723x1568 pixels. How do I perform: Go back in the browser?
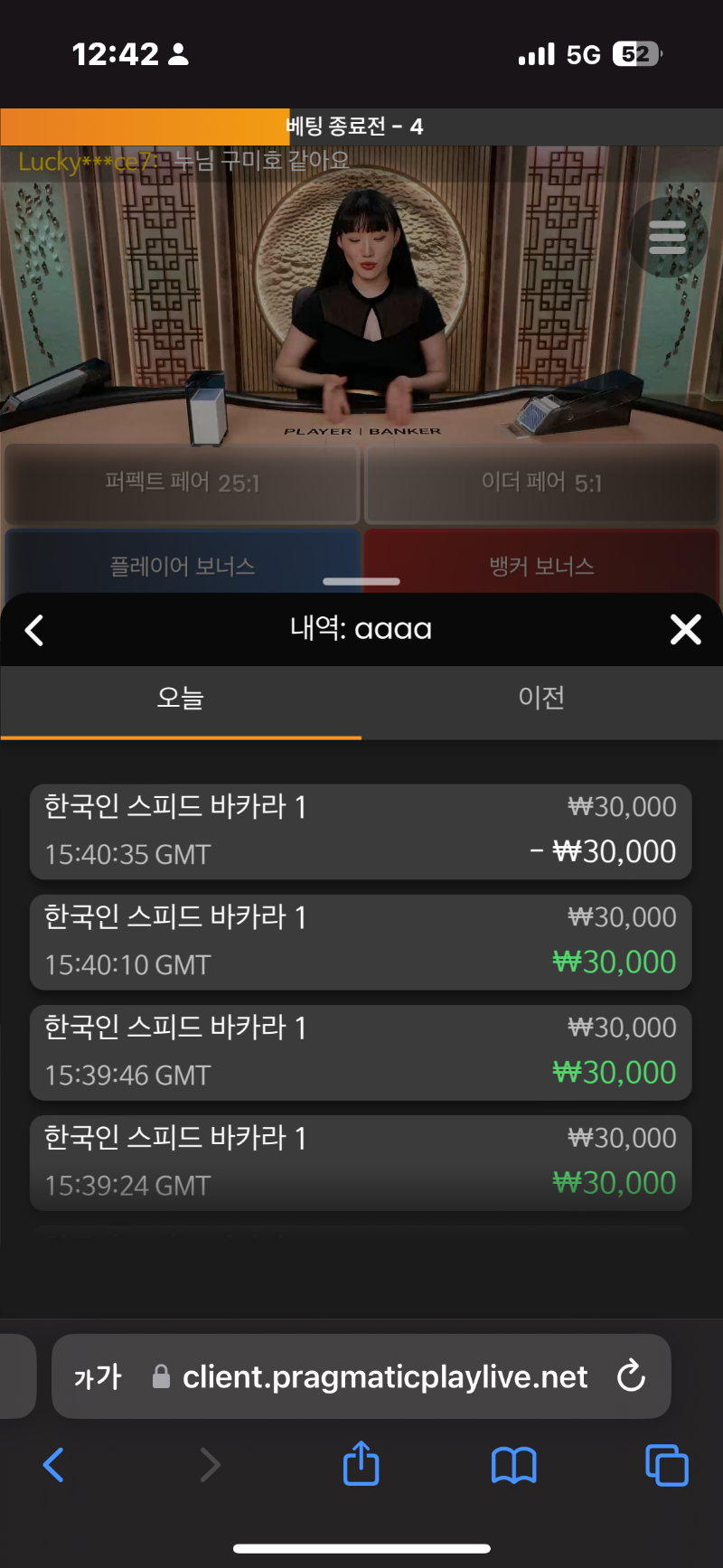tap(53, 1465)
